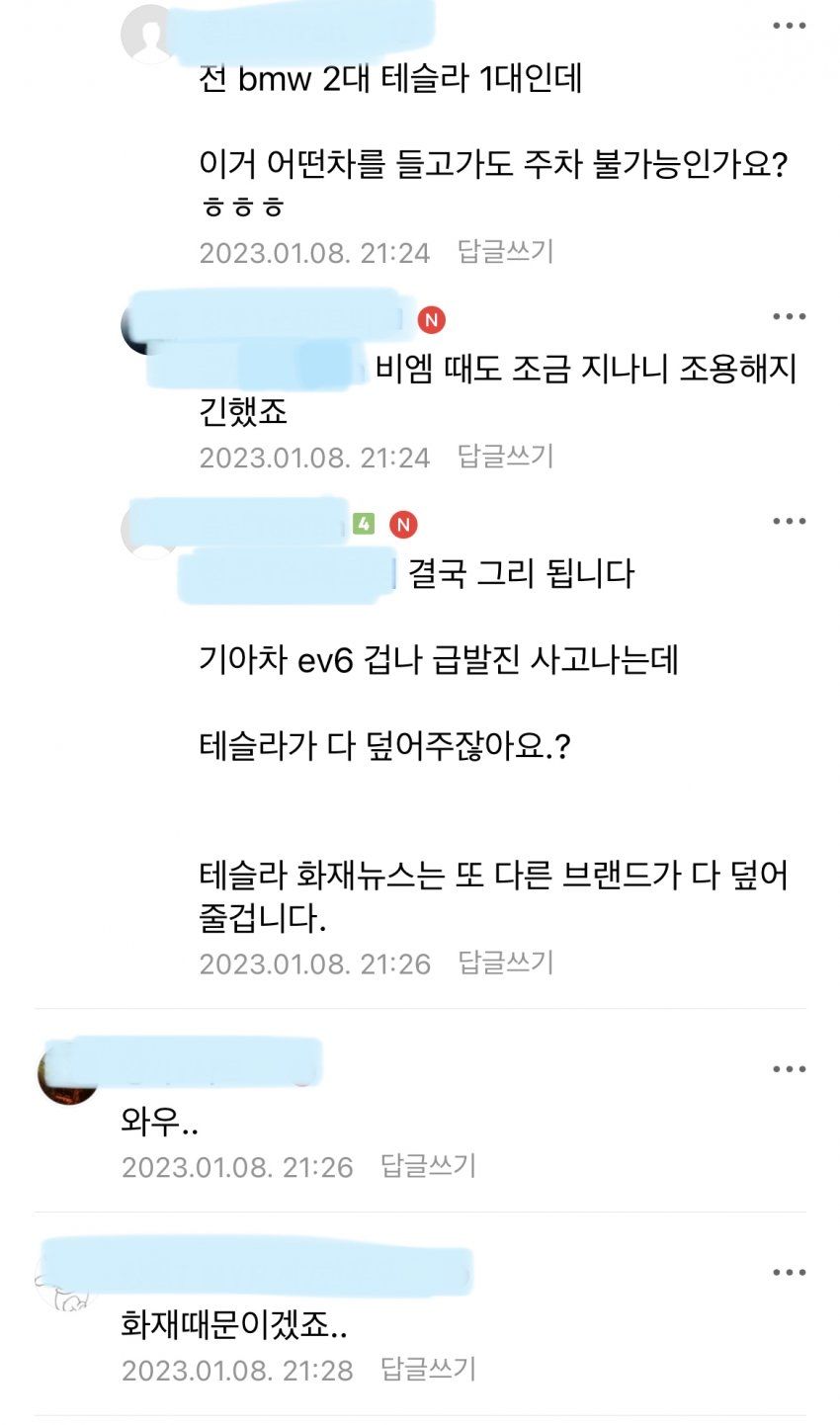Open more options for the 비엠 때도 comment
The height and width of the screenshot is (1425, 840).
(x=789, y=317)
